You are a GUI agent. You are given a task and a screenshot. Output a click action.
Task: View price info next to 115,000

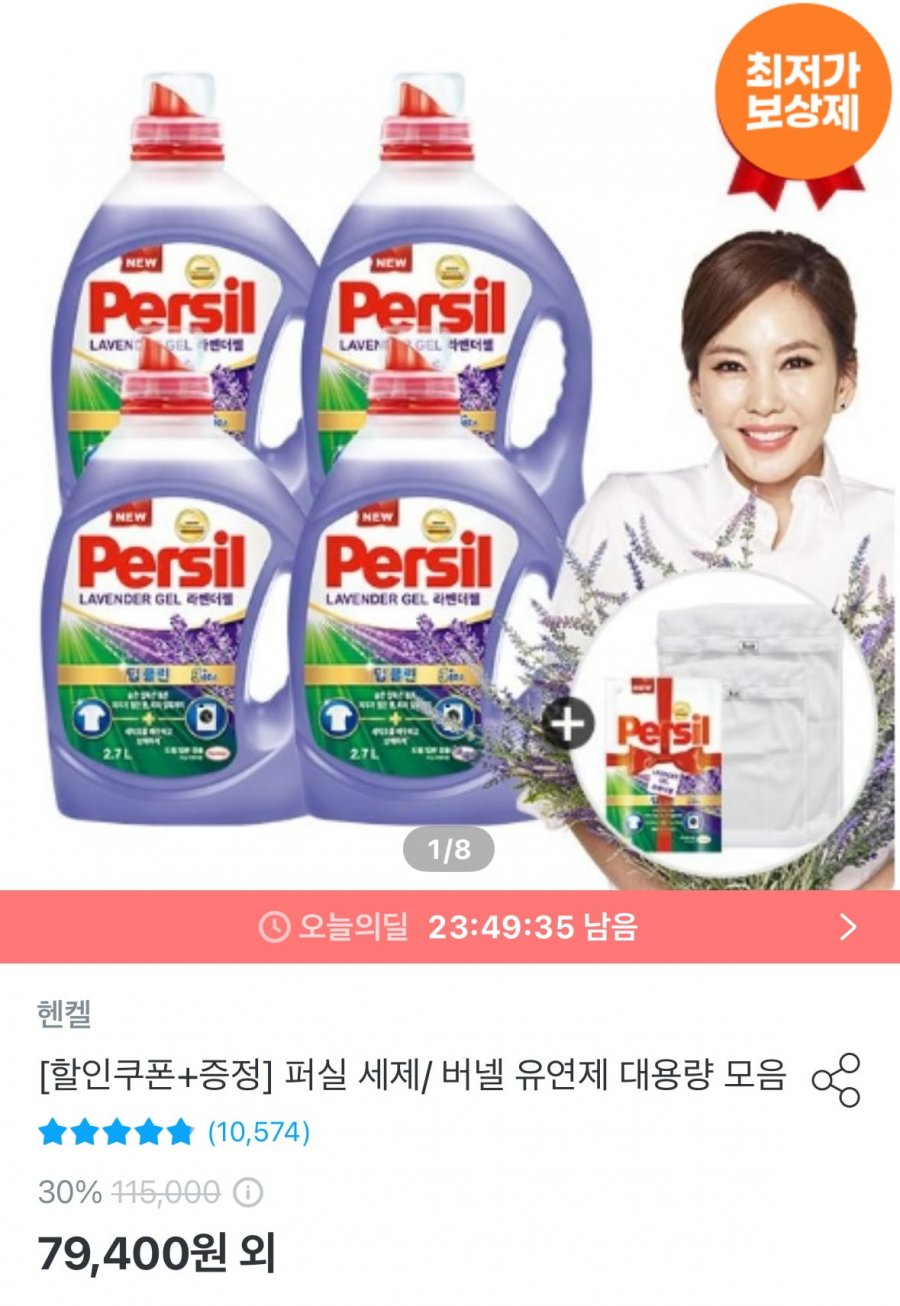[x=248, y=1192]
